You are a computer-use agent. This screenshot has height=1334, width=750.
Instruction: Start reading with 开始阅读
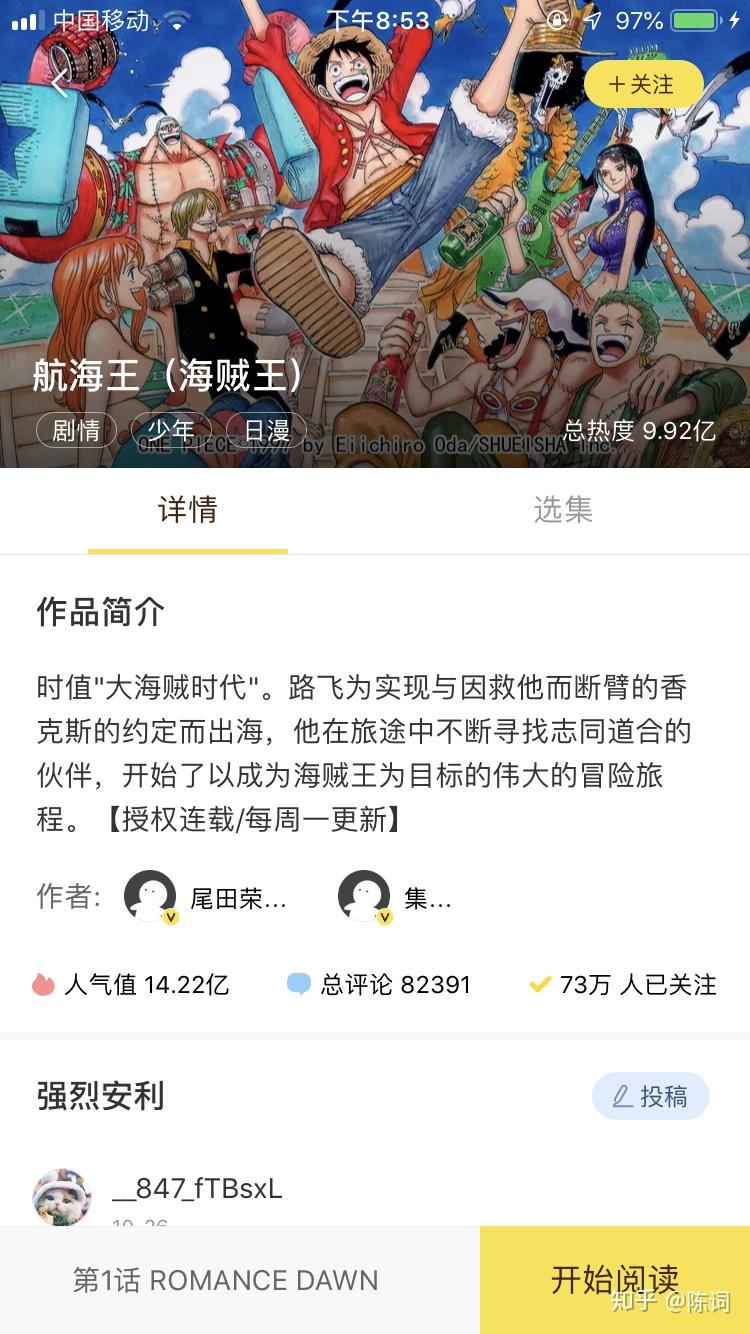(614, 1280)
